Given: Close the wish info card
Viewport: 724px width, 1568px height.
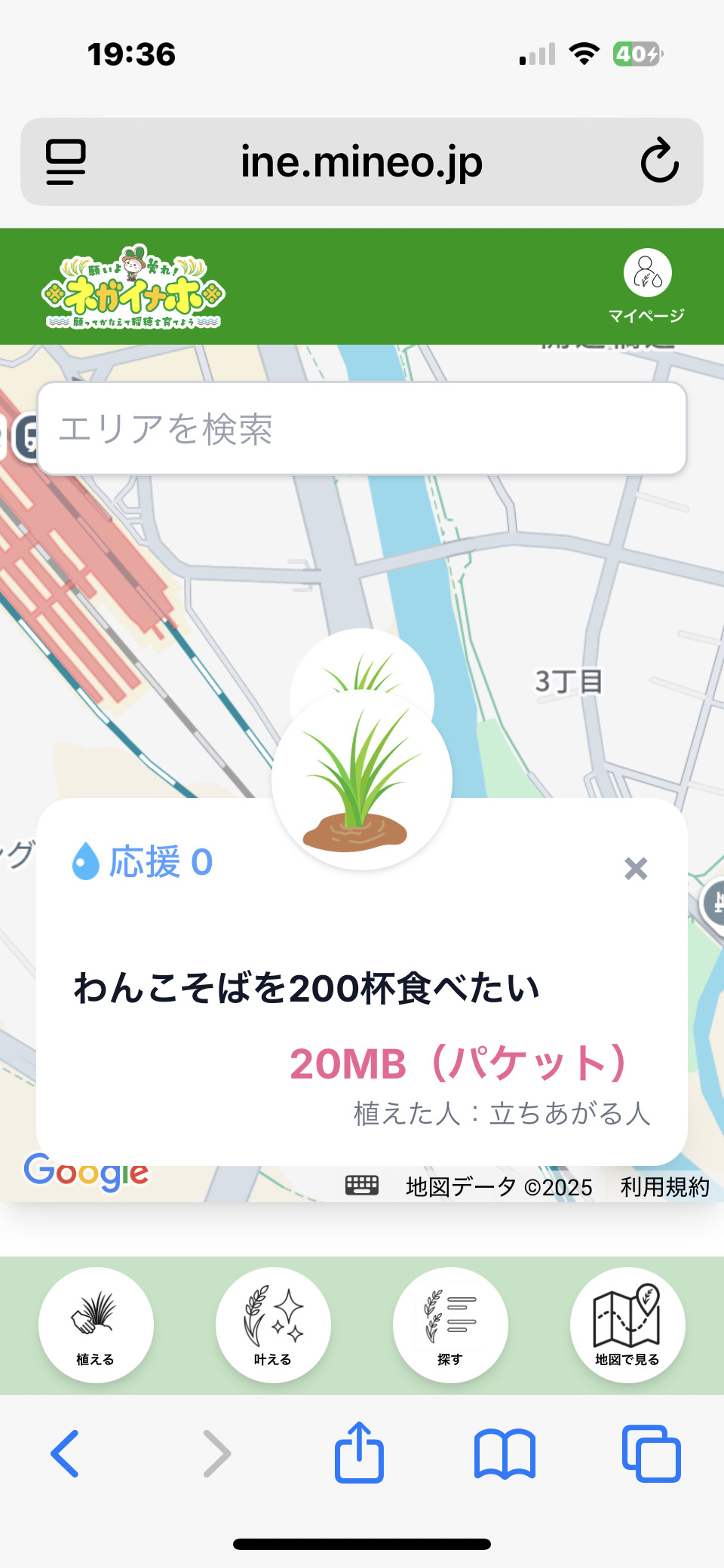Looking at the screenshot, I should pyautogui.click(x=636, y=869).
